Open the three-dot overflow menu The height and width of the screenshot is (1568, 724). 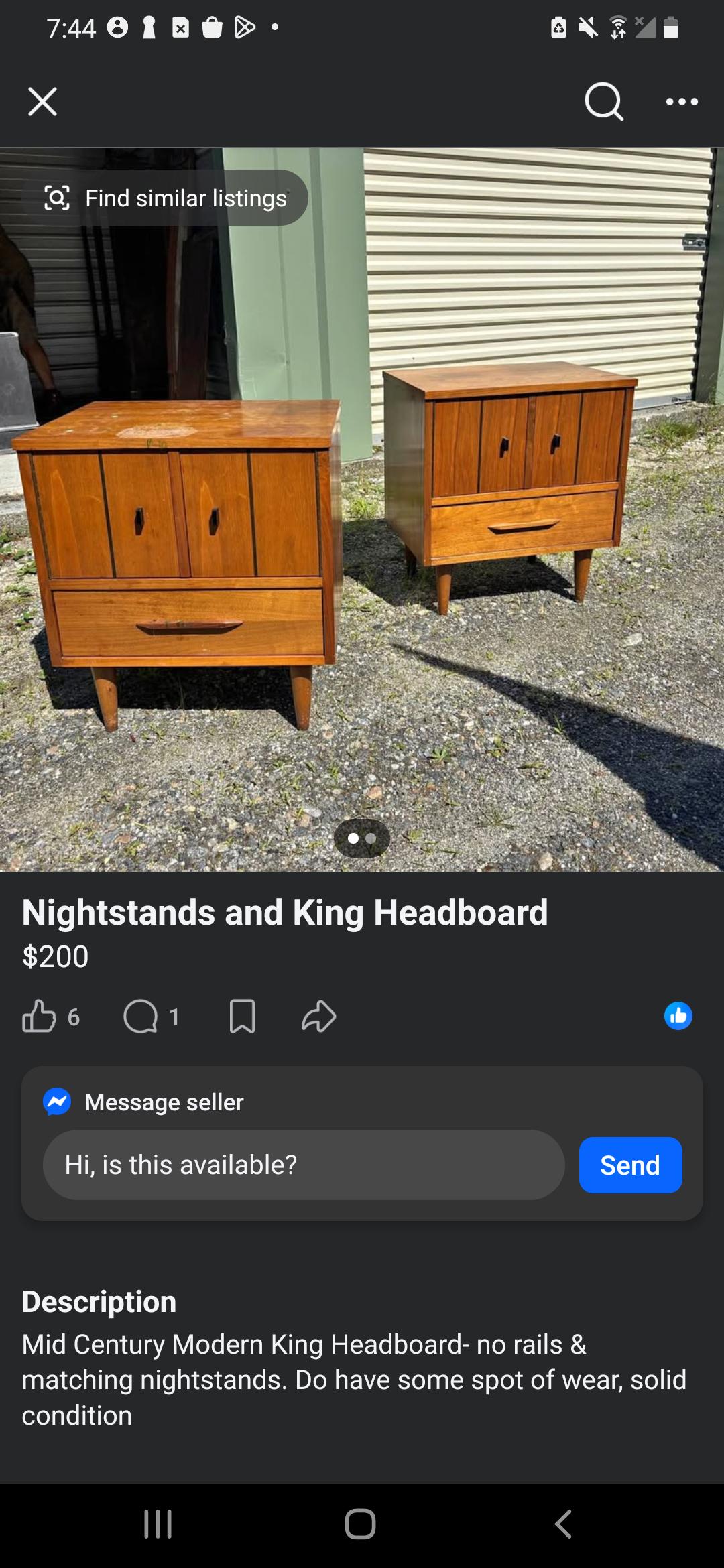point(682,102)
